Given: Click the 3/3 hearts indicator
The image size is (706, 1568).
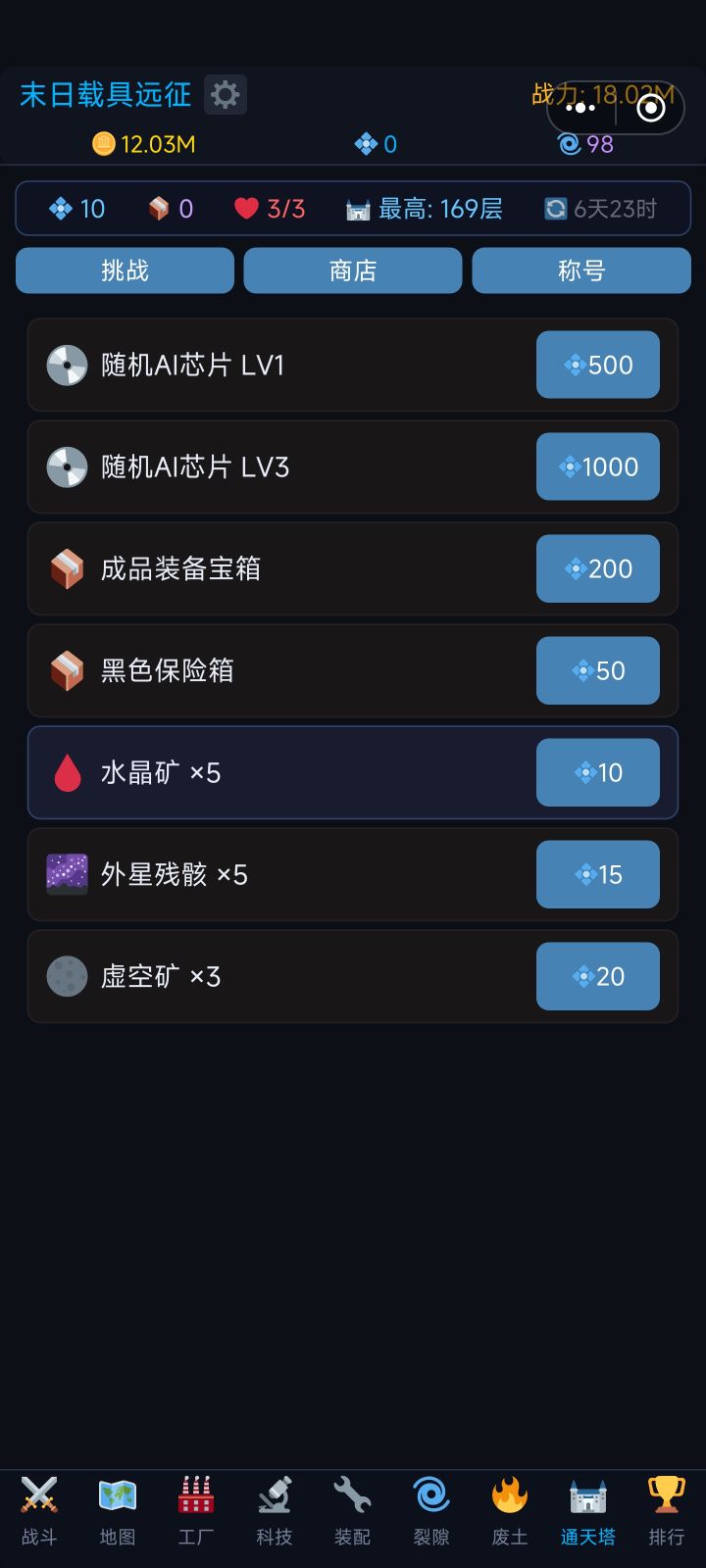Looking at the screenshot, I should click(x=270, y=208).
